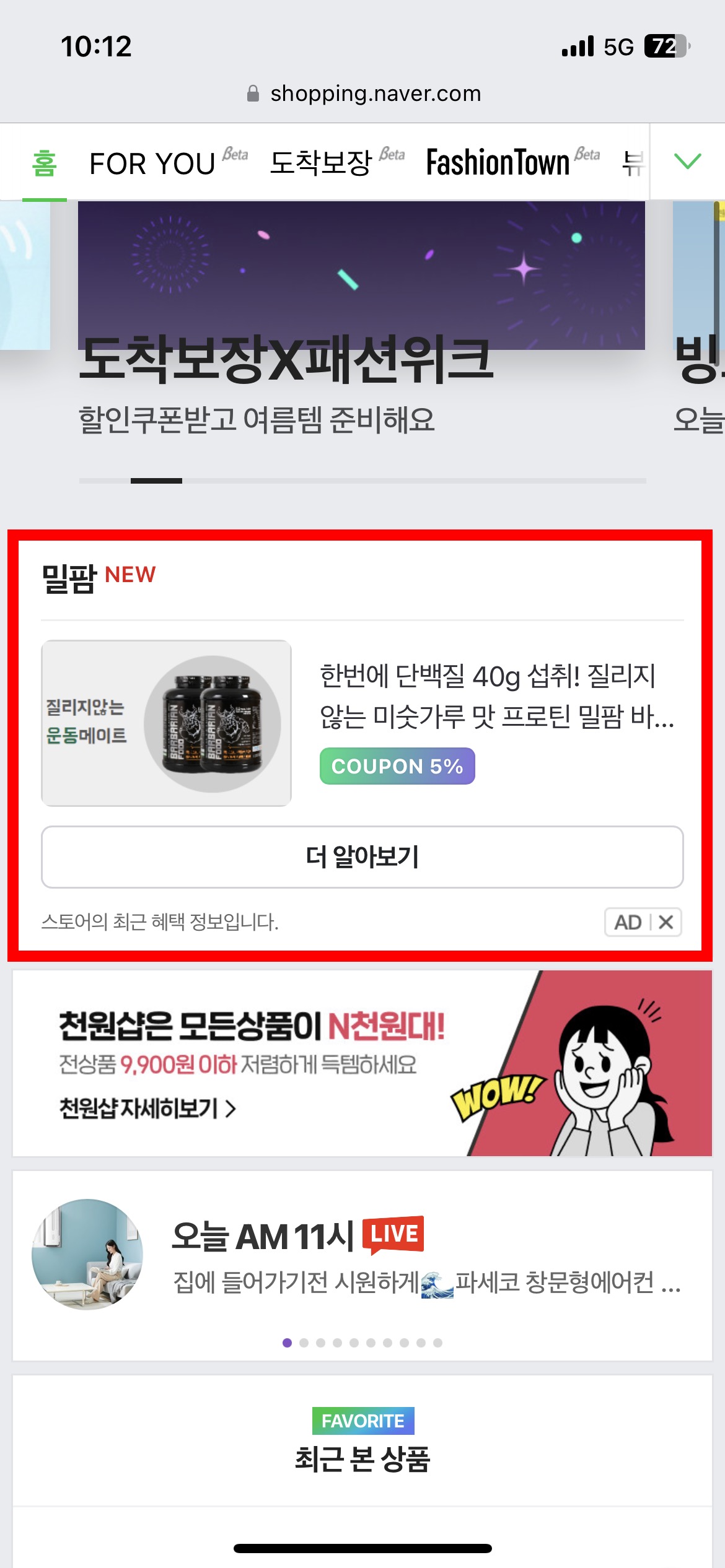Image resolution: width=725 pixels, height=1568 pixels.
Task: Tap the shopping.naver.com address bar
Action: tap(363, 94)
